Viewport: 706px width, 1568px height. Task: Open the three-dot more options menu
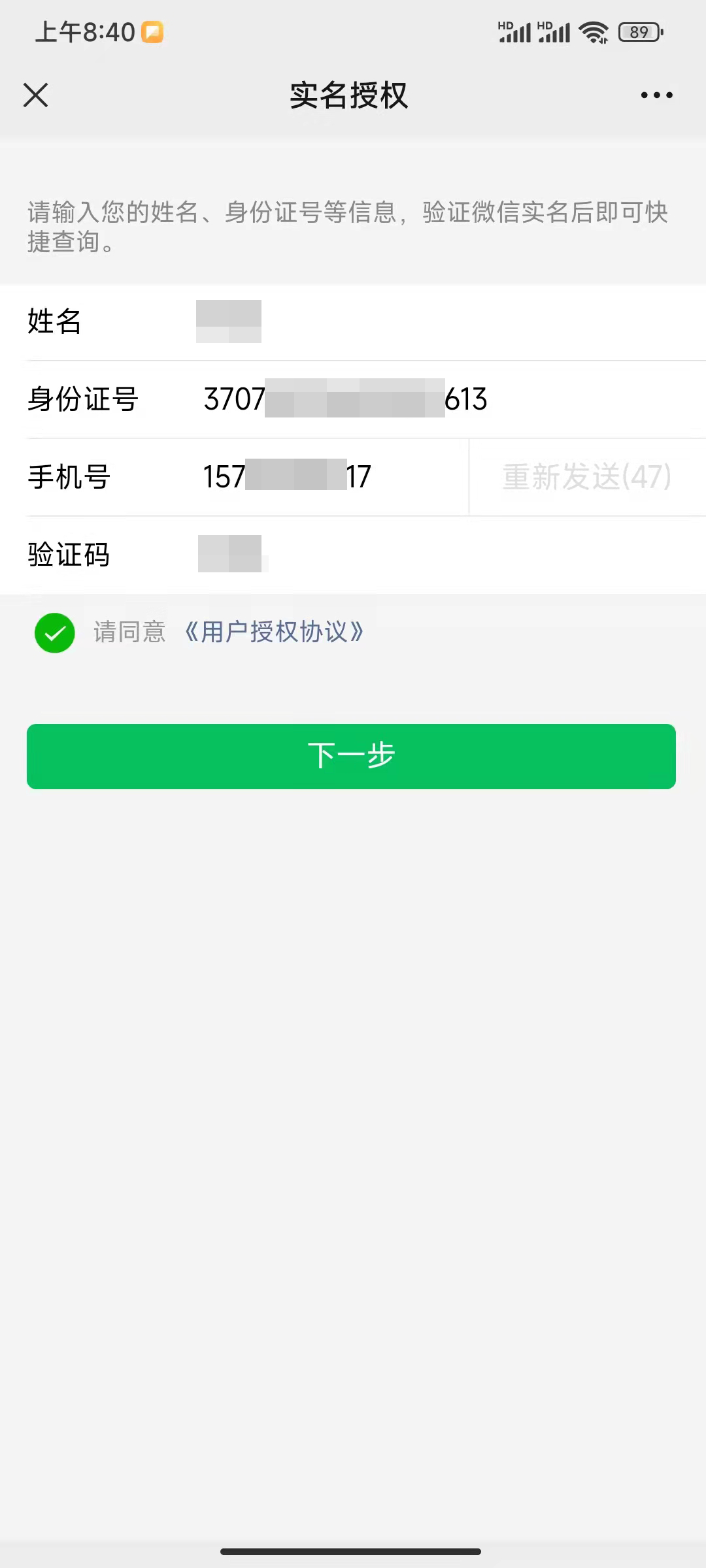(656, 95)
